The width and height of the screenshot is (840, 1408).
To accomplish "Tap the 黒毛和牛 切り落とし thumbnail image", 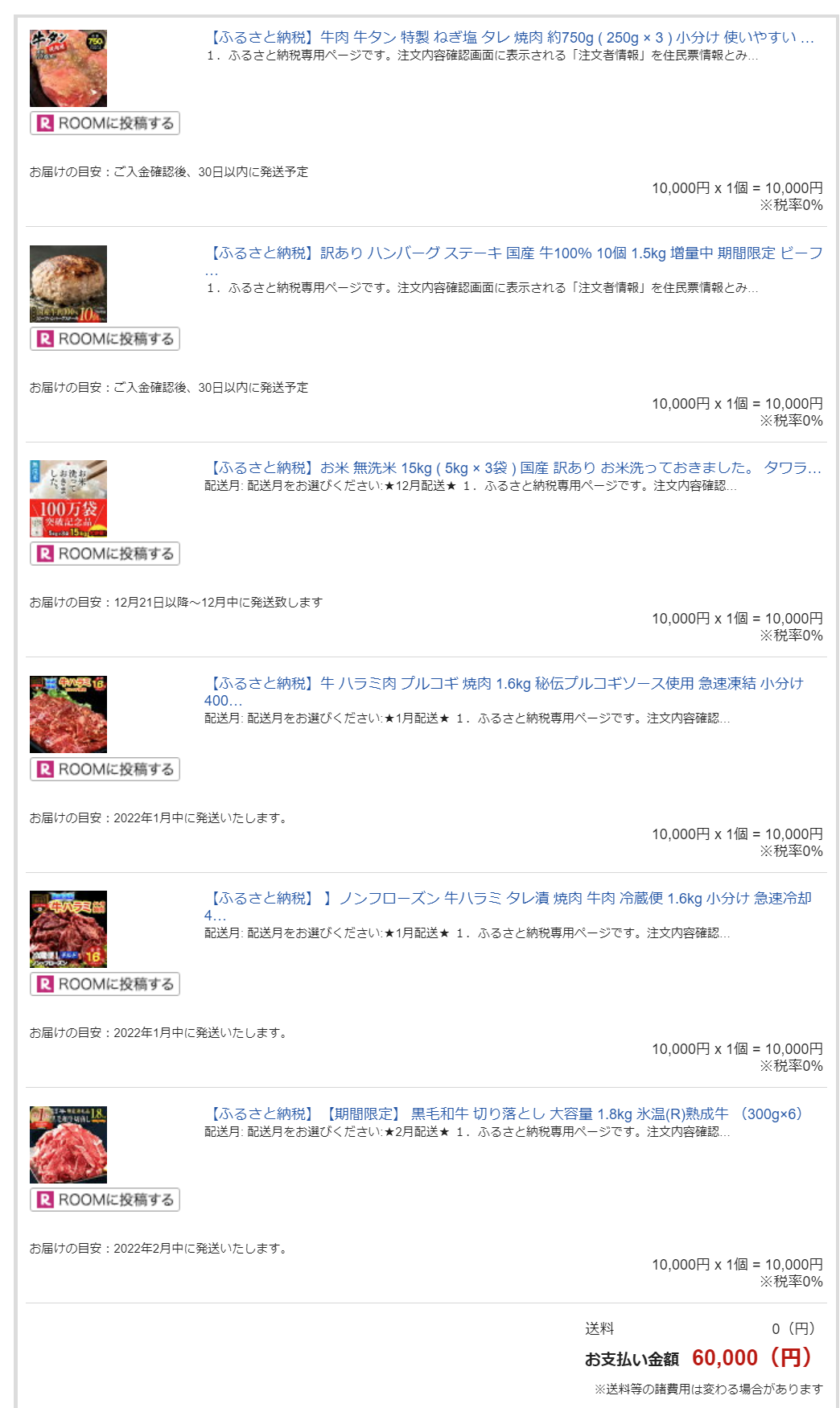I will coord(68,1145).
